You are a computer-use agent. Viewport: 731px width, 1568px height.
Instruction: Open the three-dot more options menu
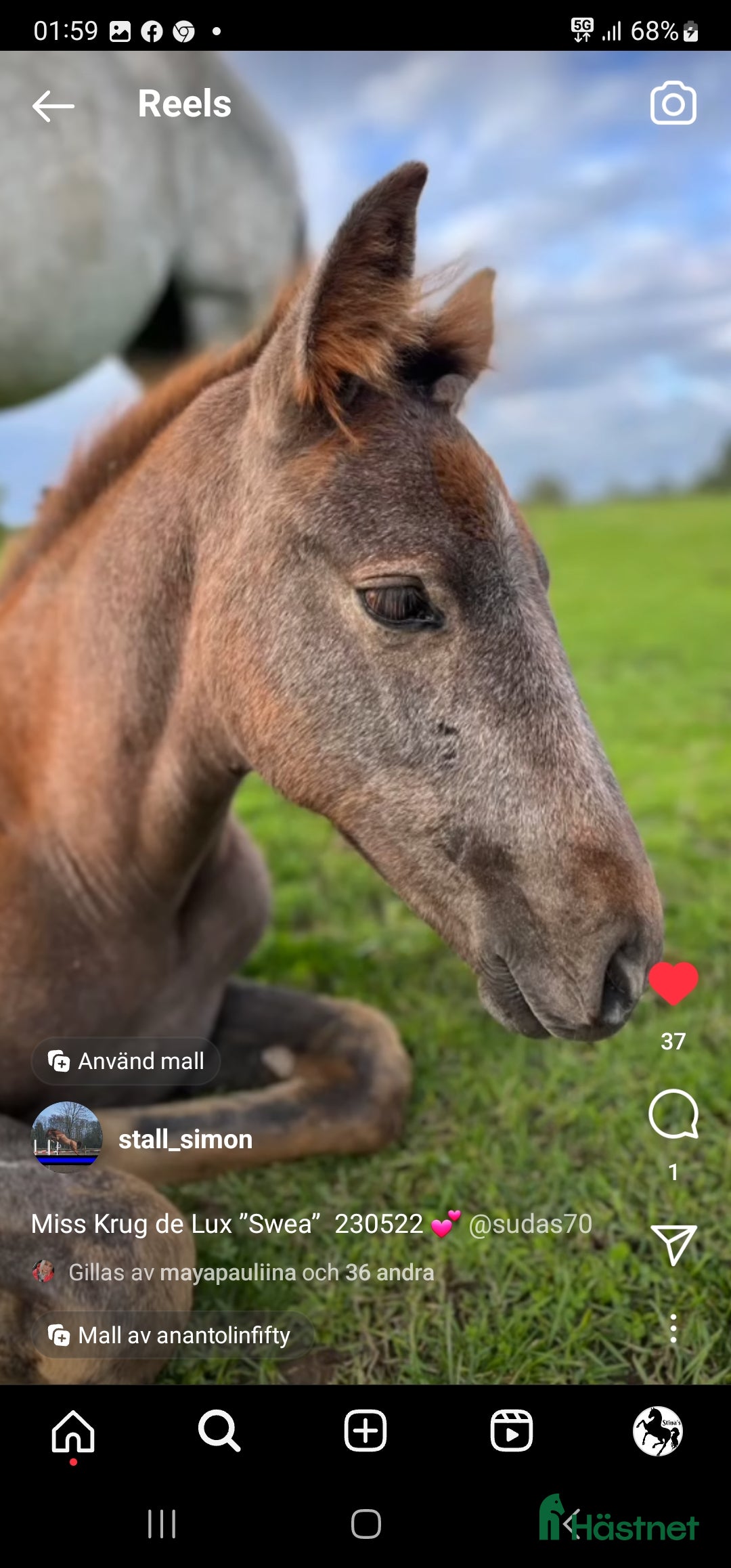(x=673, y=1328)
